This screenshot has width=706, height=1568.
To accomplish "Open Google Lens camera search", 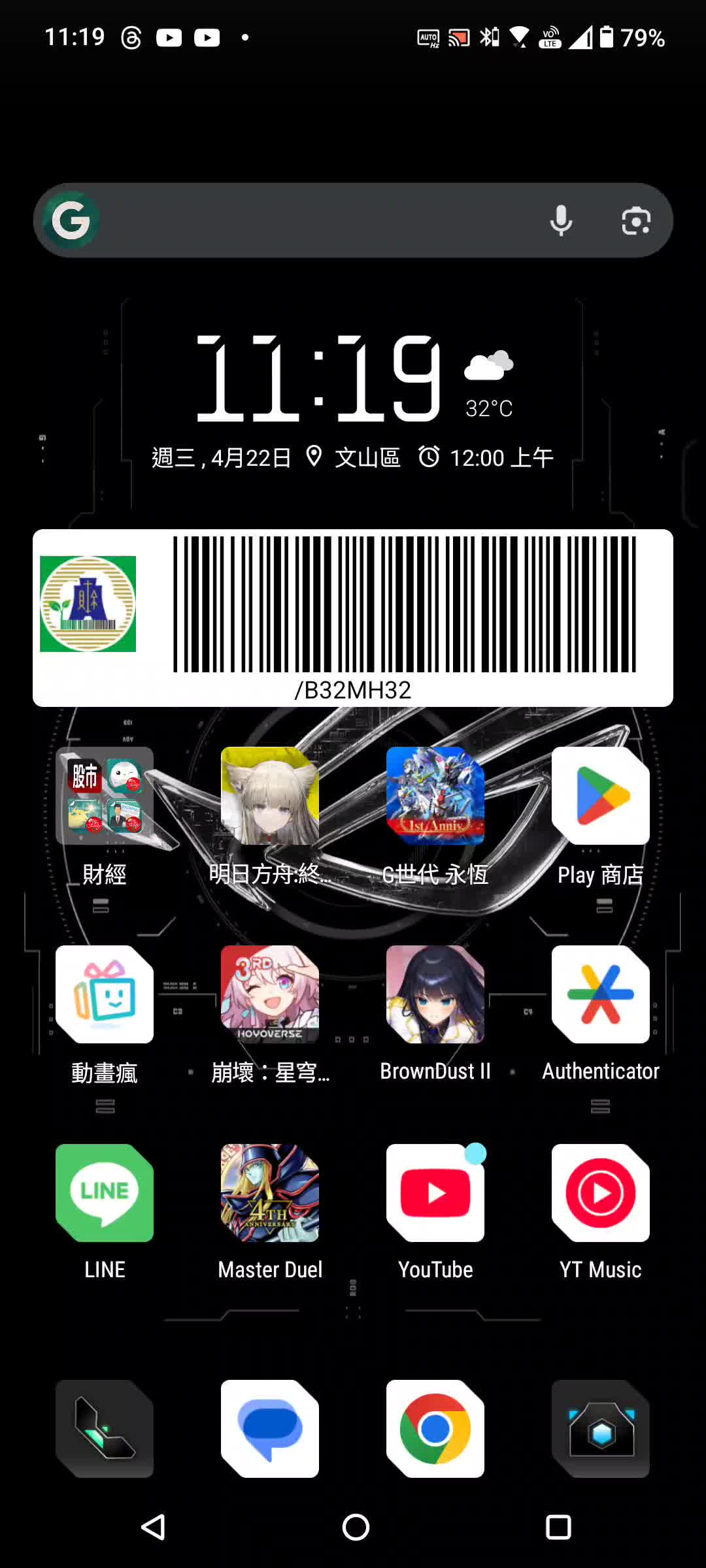I will tap(635, 220).
